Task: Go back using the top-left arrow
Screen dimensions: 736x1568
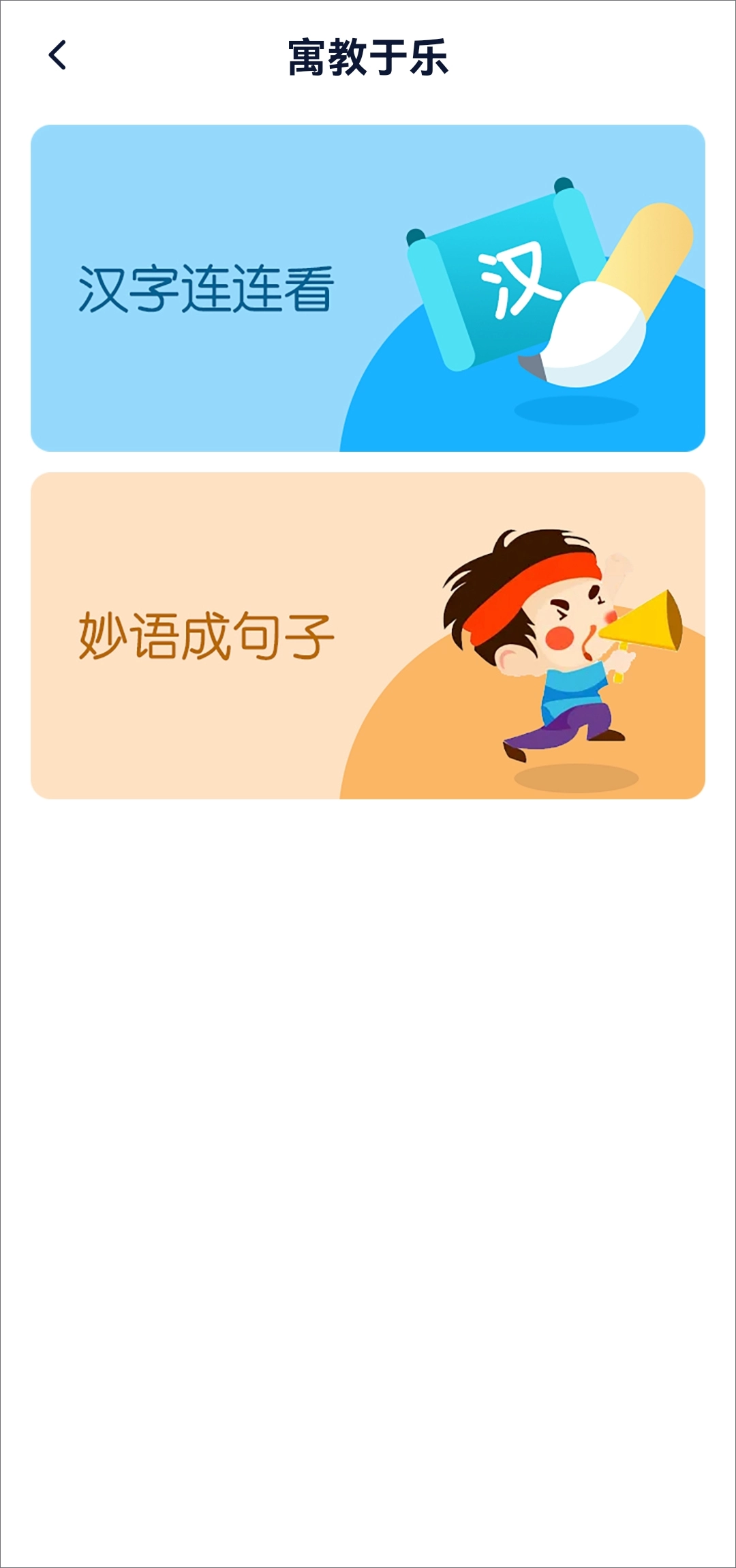Action: coord(58,55)
